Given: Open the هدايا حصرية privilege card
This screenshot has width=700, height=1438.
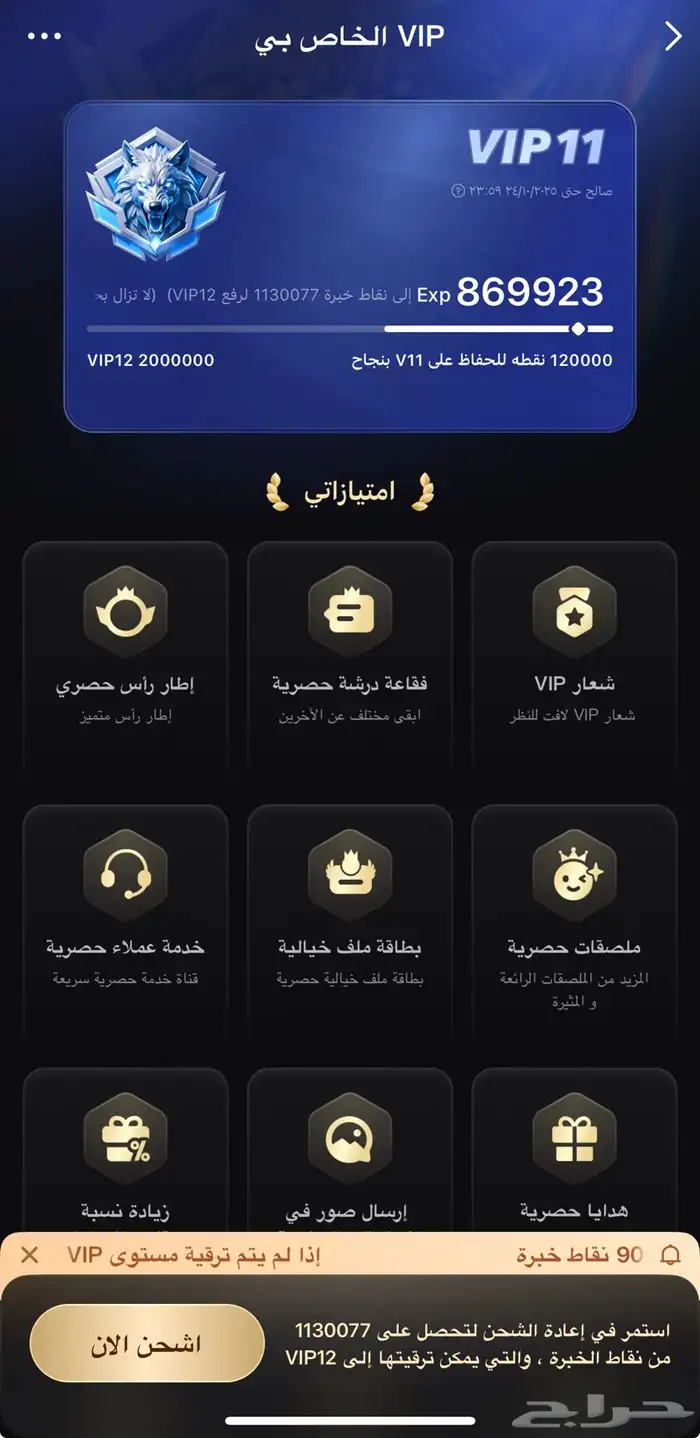Looking at the screenshot, I should click(574, 1150).
